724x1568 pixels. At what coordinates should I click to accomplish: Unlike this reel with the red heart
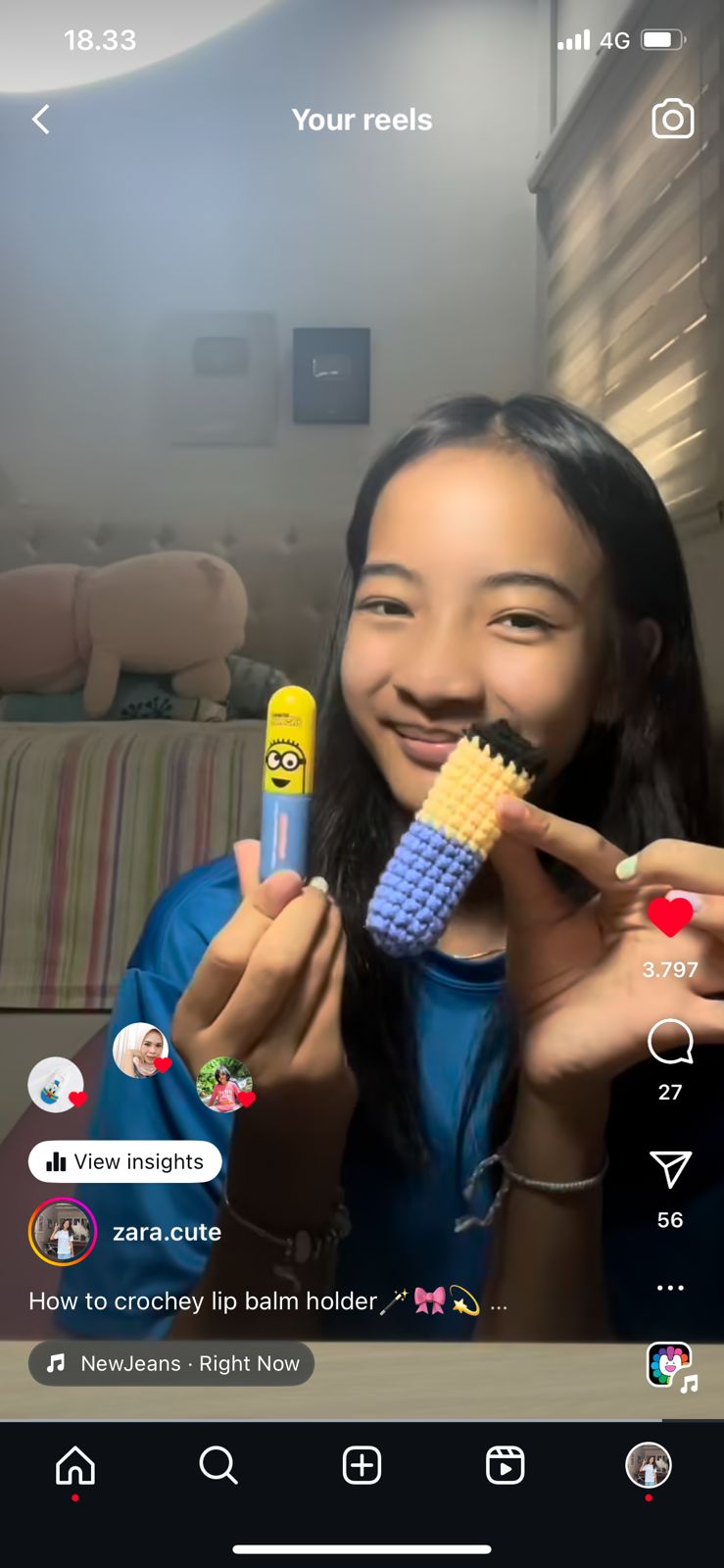coord(670,916)
